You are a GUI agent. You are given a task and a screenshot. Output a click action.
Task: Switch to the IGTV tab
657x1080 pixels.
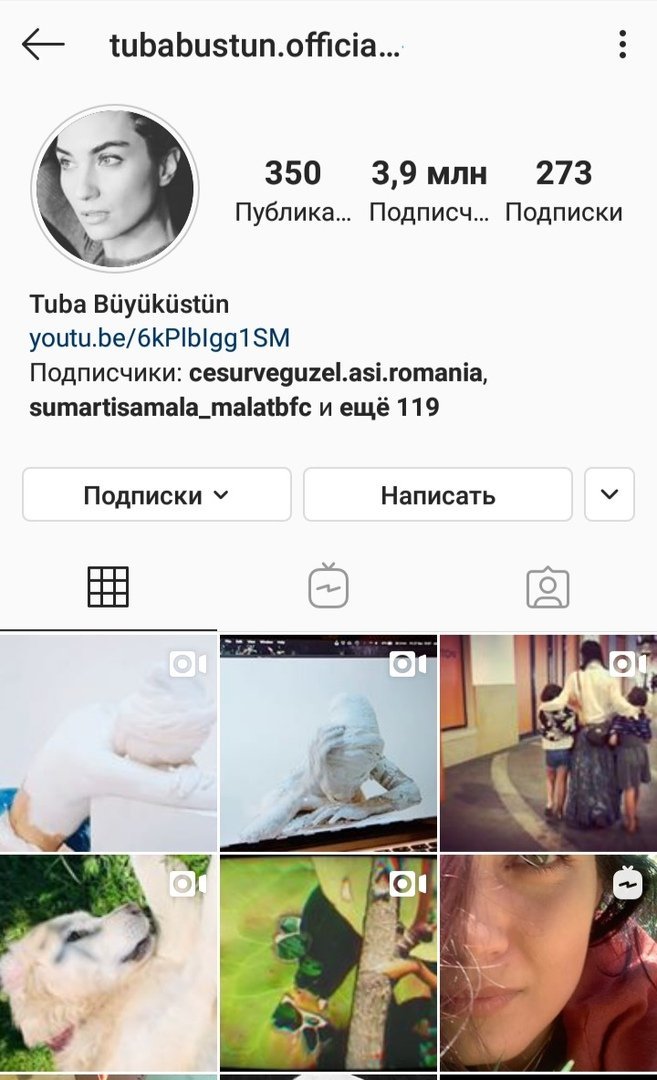pyautogui.click(x=328, y=587)
